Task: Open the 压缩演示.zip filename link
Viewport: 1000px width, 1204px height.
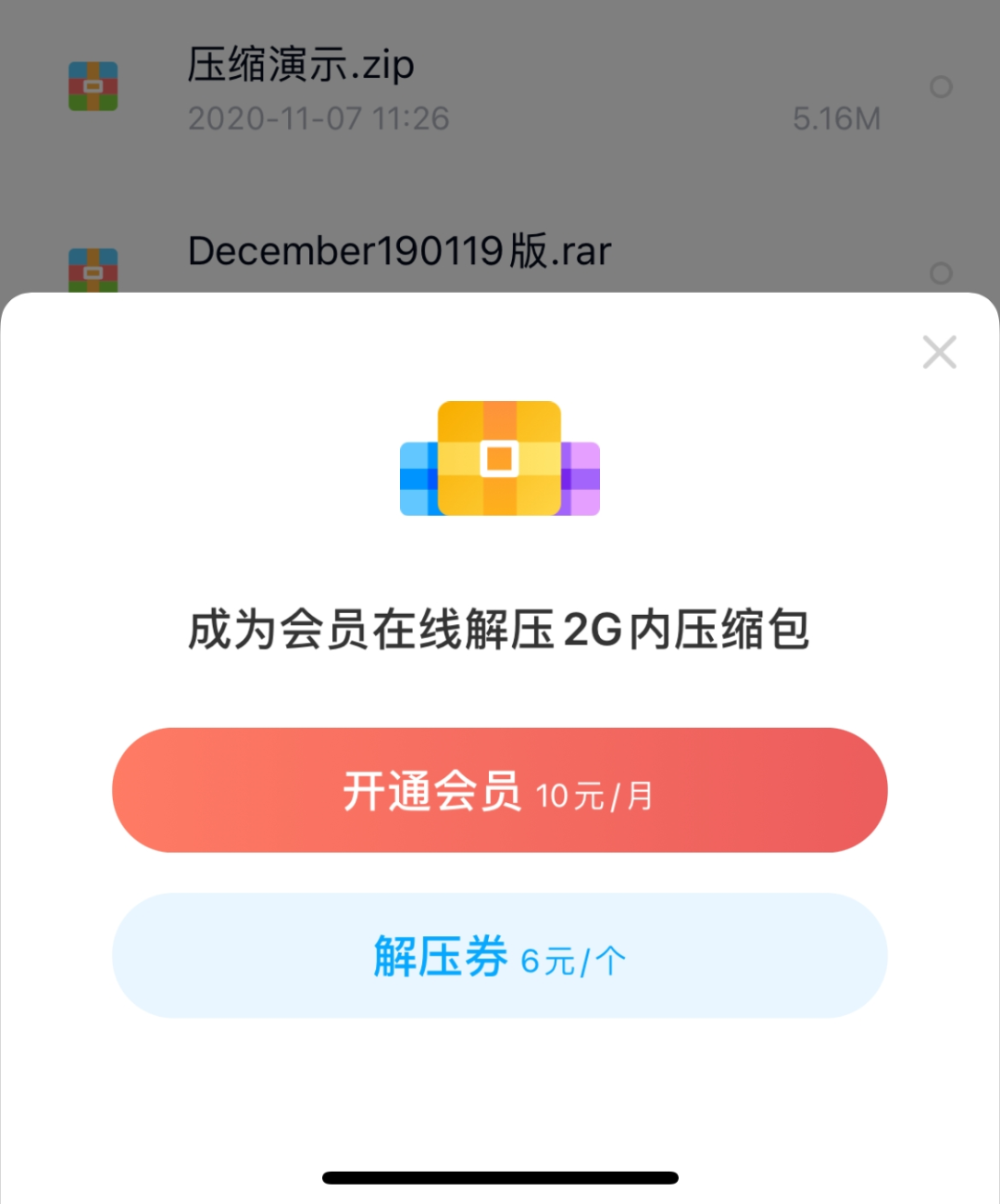Action: tap(299, 67)
